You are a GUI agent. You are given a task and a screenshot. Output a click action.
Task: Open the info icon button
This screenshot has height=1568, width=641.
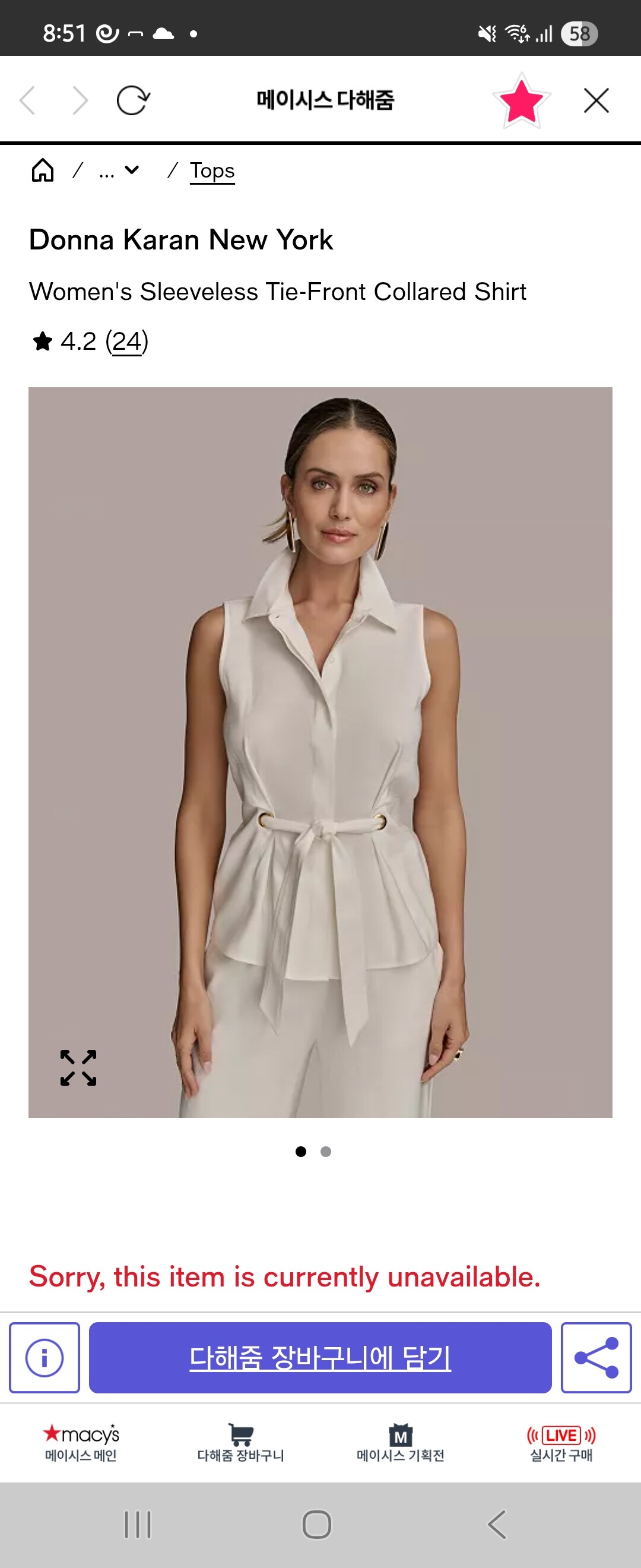45,1357
